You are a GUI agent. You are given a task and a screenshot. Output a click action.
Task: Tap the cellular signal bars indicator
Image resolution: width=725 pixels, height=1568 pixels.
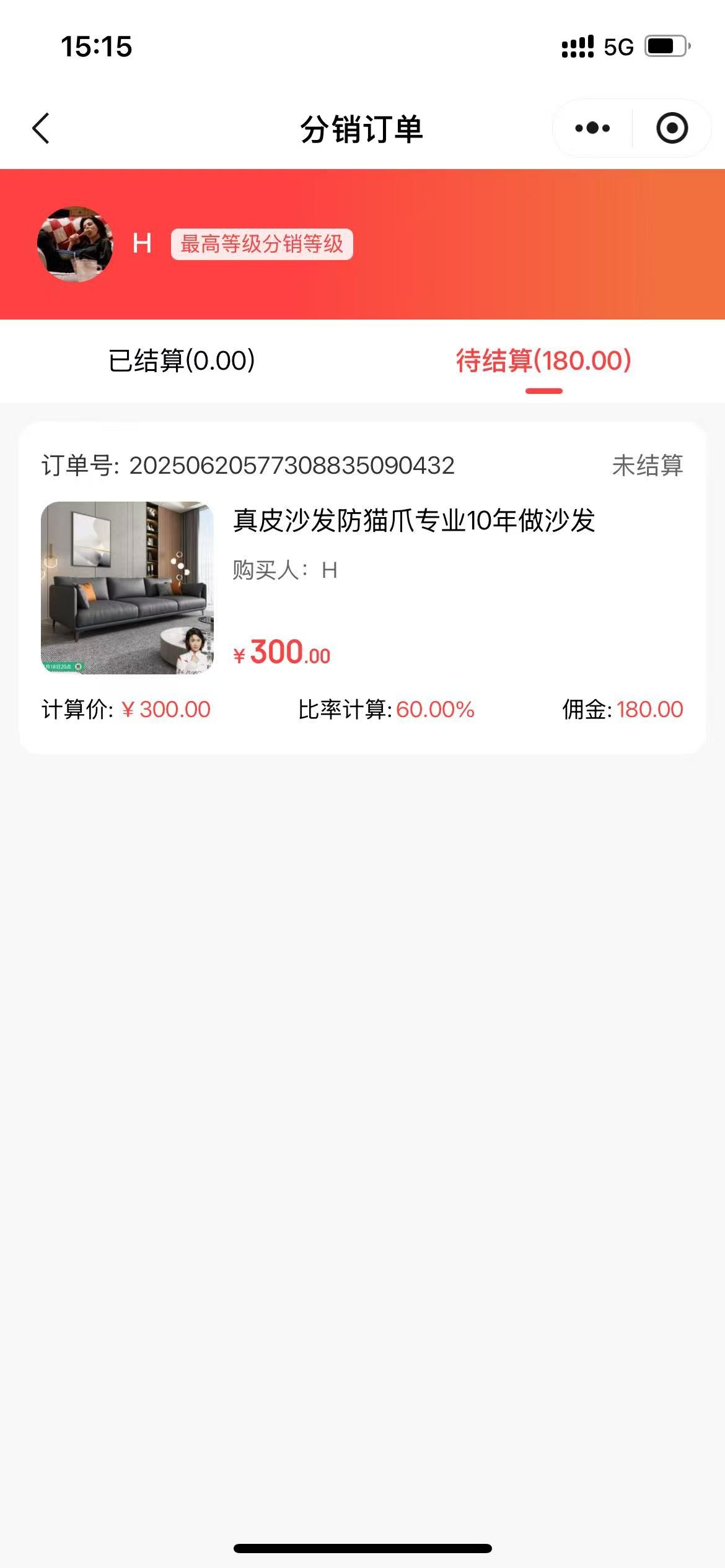click(576, 47)
